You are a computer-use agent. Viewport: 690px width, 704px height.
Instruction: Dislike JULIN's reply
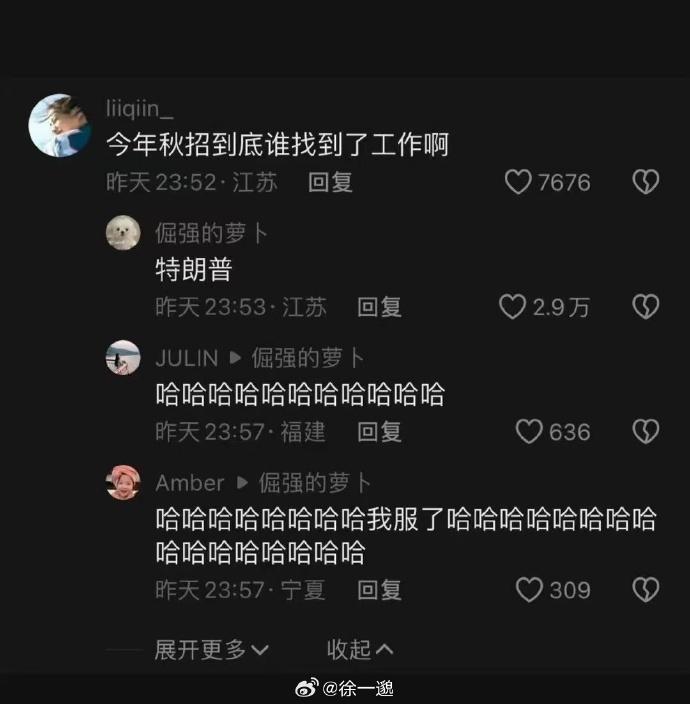click(646, 432)
